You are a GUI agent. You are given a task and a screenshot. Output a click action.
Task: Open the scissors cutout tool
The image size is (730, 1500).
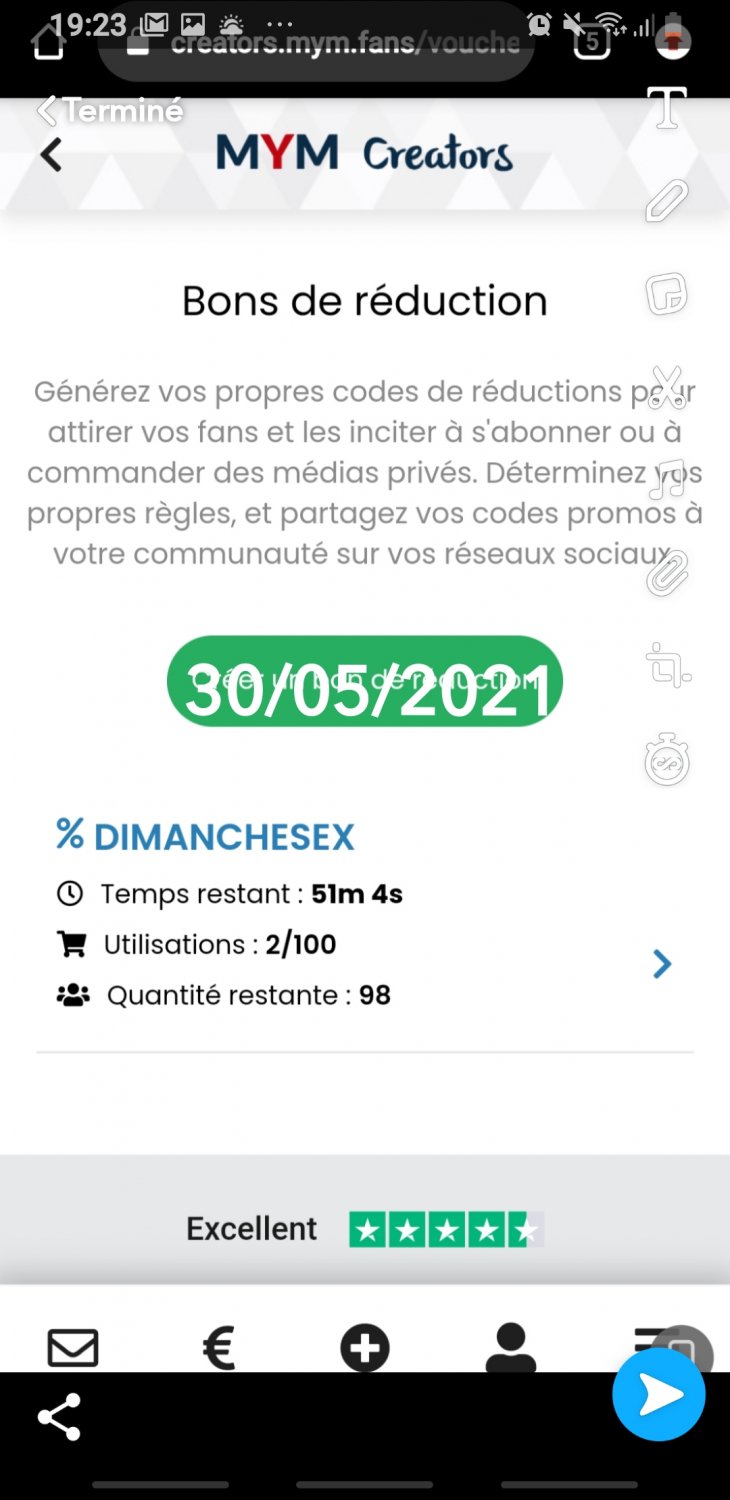pos(667,388)
